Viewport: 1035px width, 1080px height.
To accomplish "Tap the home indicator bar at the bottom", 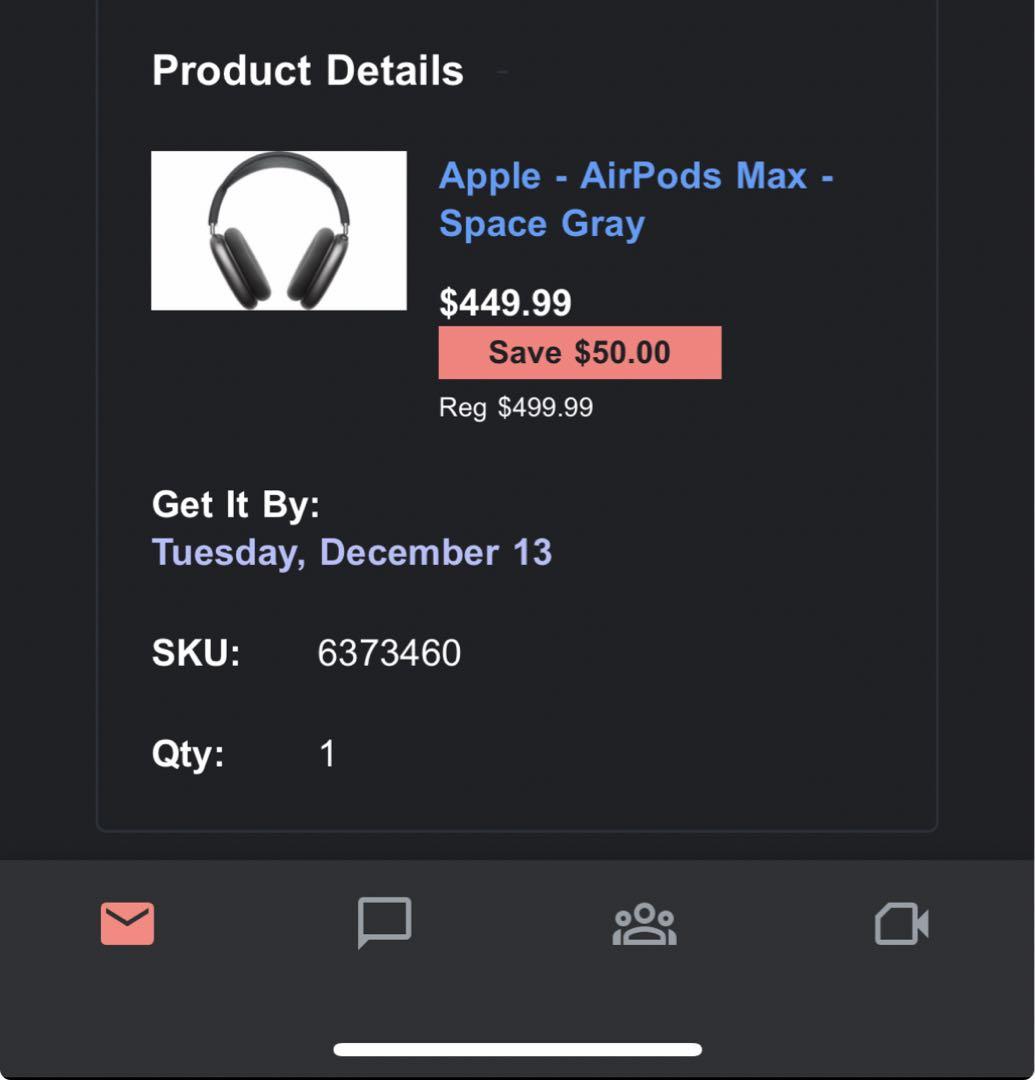I will point(517,1046).
